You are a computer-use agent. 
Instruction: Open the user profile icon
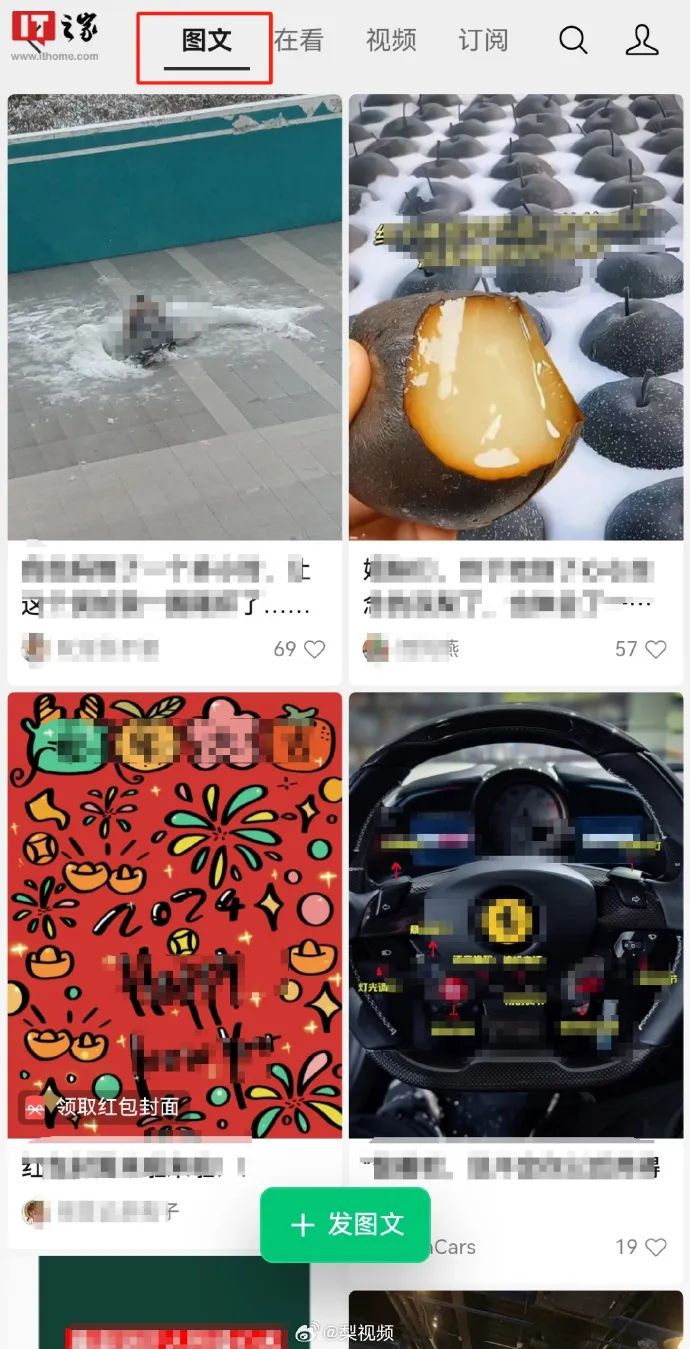click(x=641, y=40)
